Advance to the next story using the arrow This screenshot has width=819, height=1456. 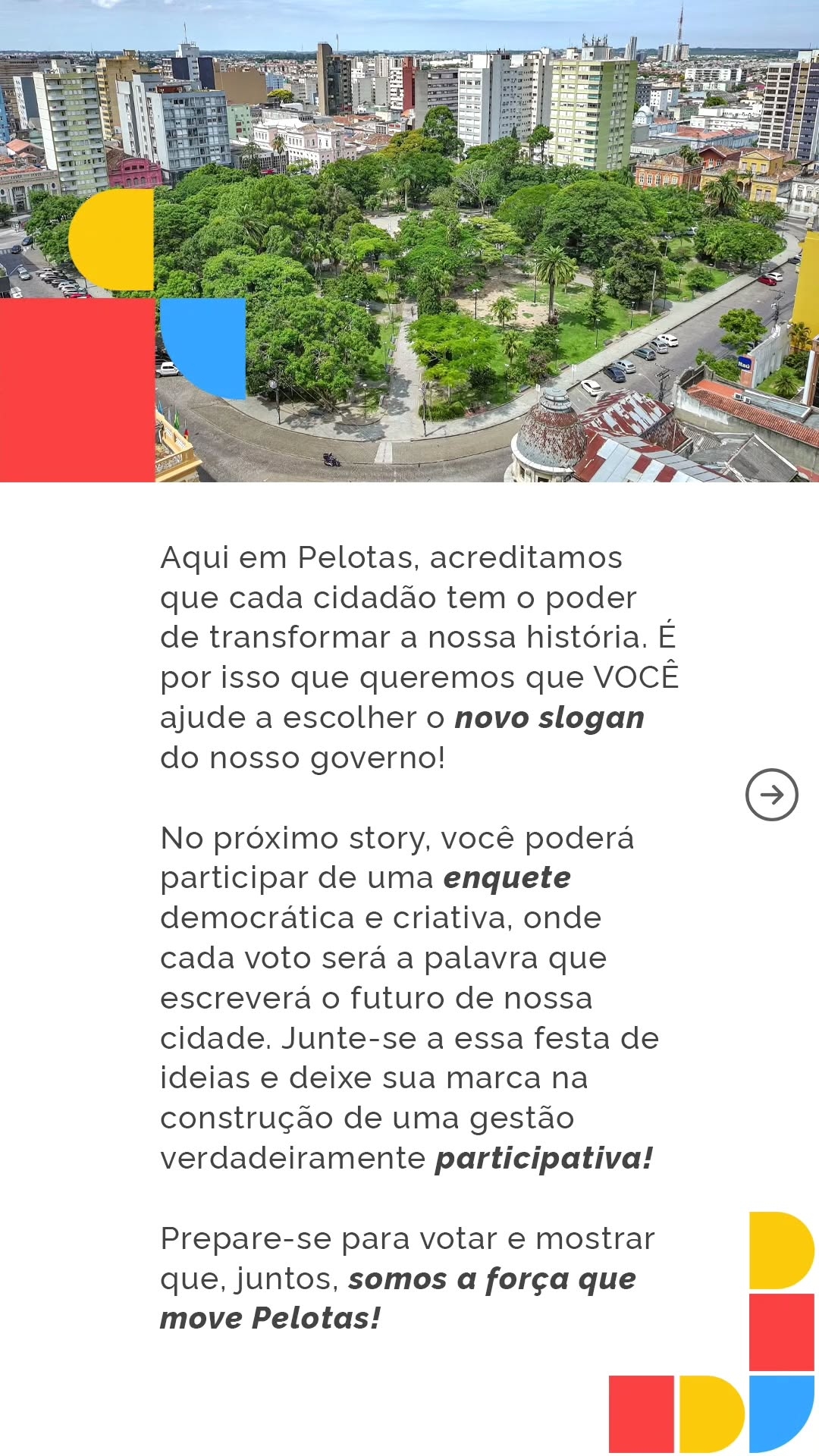click(771, 795)
